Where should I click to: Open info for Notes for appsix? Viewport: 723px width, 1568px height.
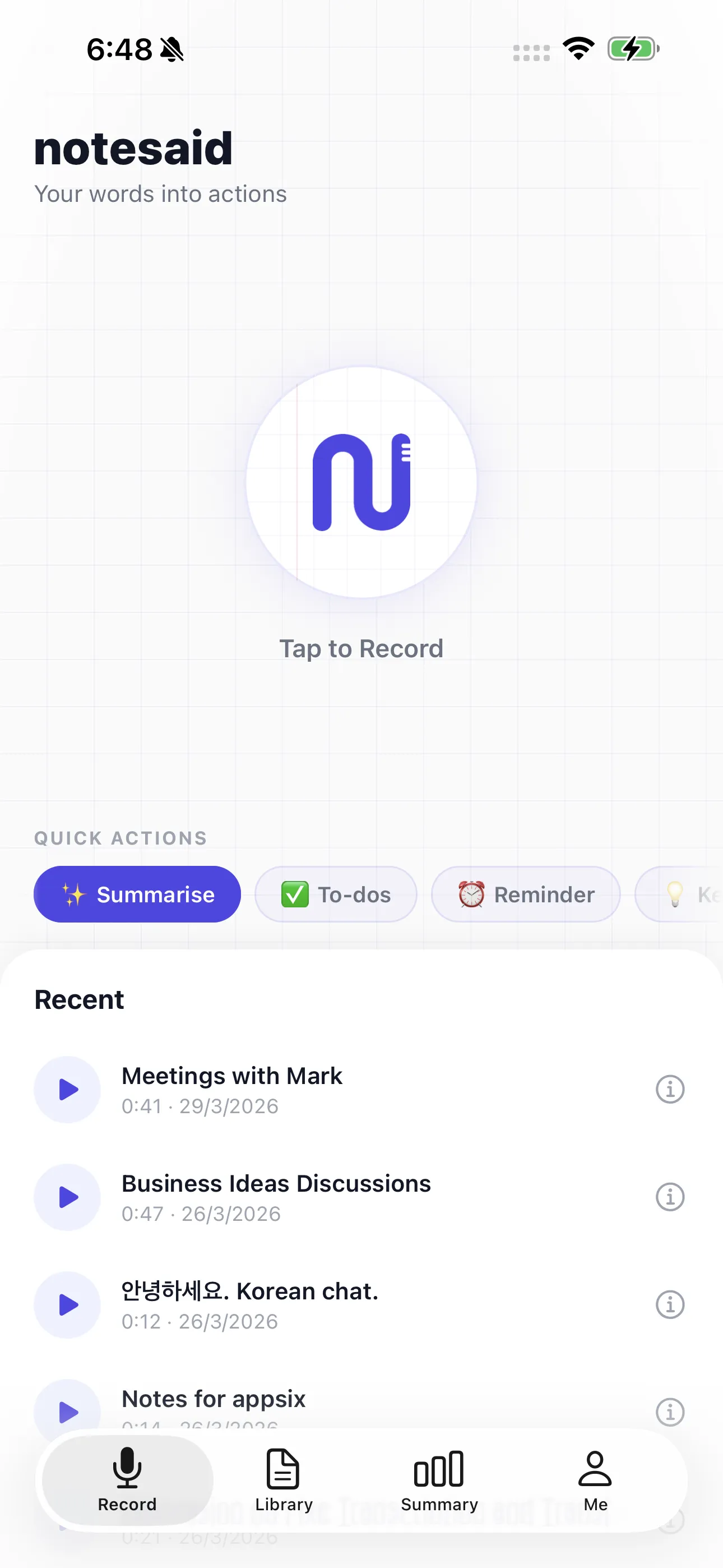[669, 1412]
